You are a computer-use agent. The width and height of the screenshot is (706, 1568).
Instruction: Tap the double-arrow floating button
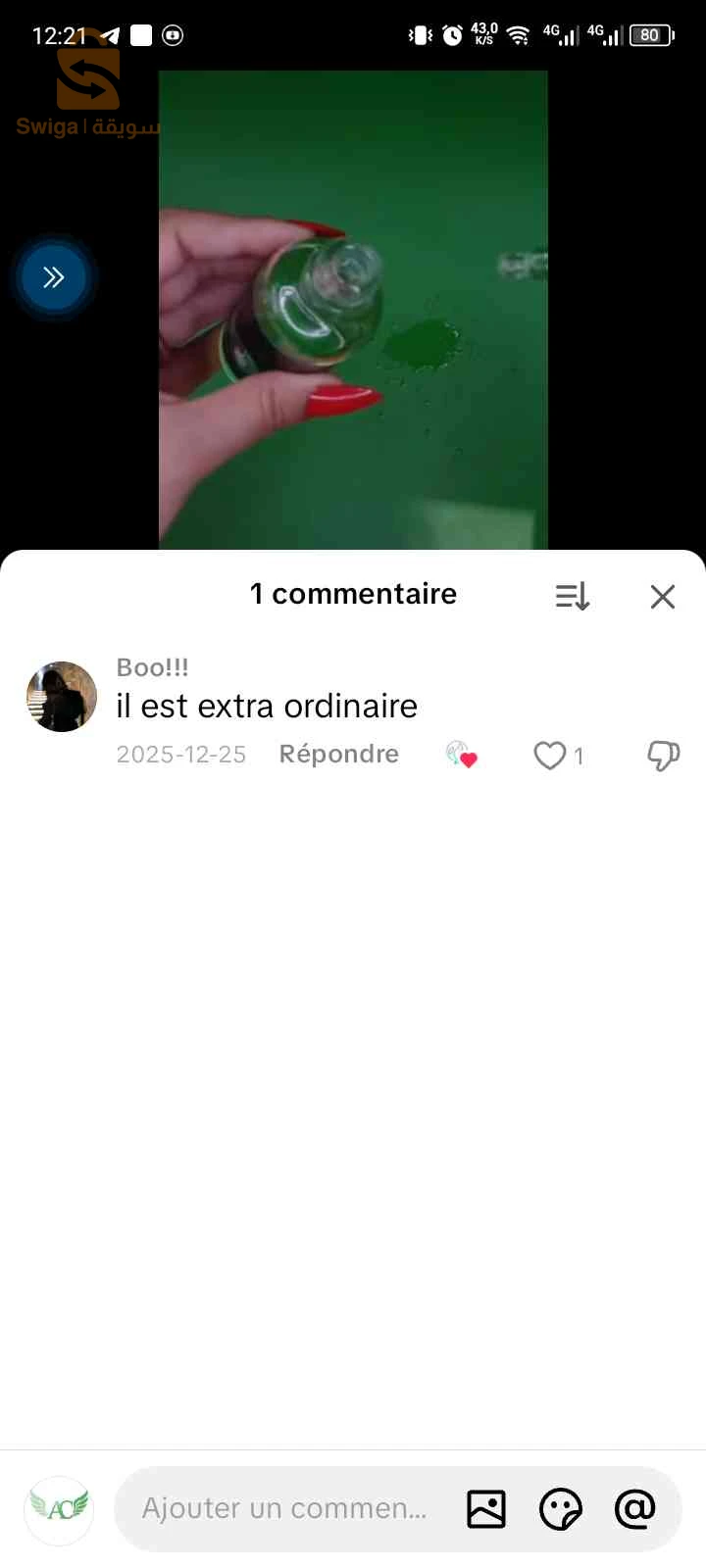[x=54, y=277]
